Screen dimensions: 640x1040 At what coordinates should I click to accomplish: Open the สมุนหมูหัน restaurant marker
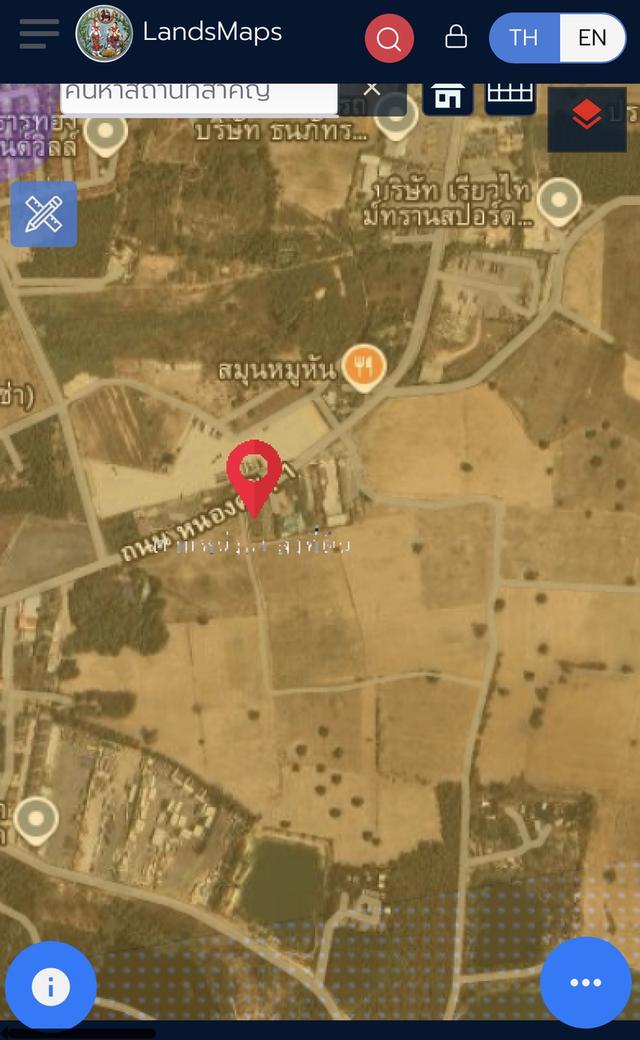coord(364,368)
